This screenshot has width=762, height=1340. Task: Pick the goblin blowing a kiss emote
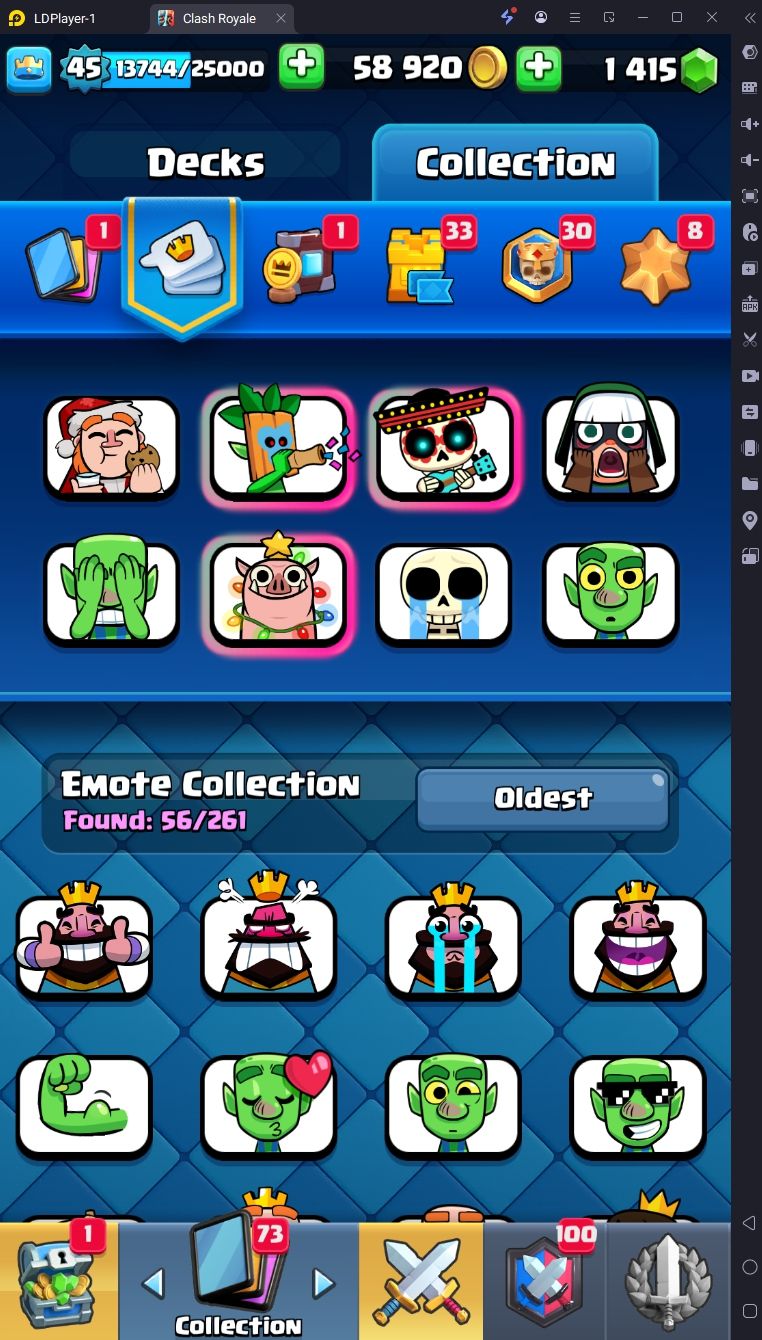(268, 1105)
